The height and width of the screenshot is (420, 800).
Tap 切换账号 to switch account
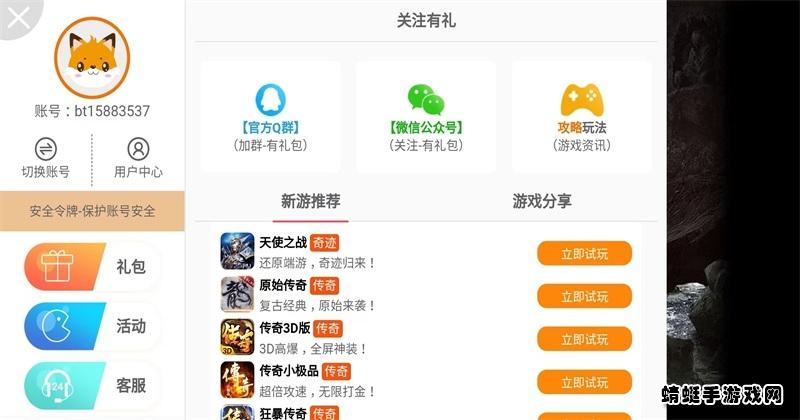point(46,158)
